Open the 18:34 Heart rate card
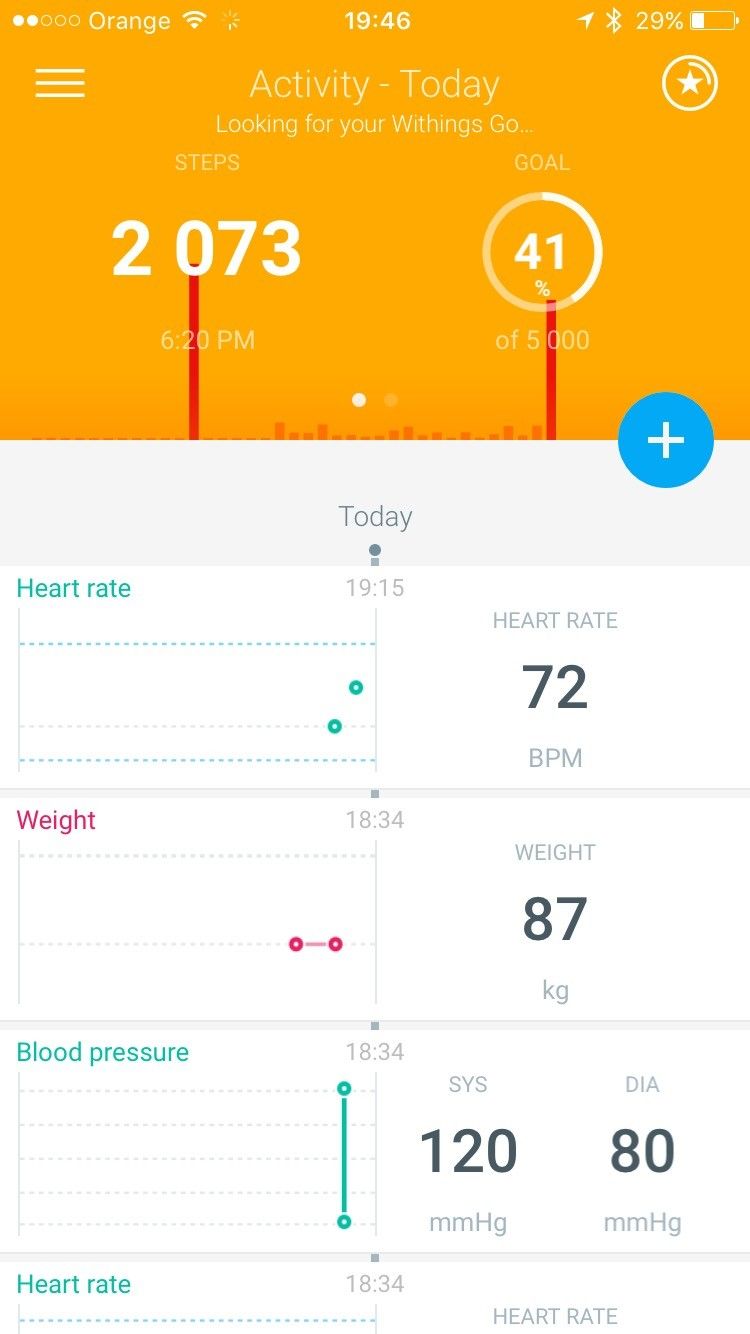The image size is (750, 1334). tap(375, 1298)
